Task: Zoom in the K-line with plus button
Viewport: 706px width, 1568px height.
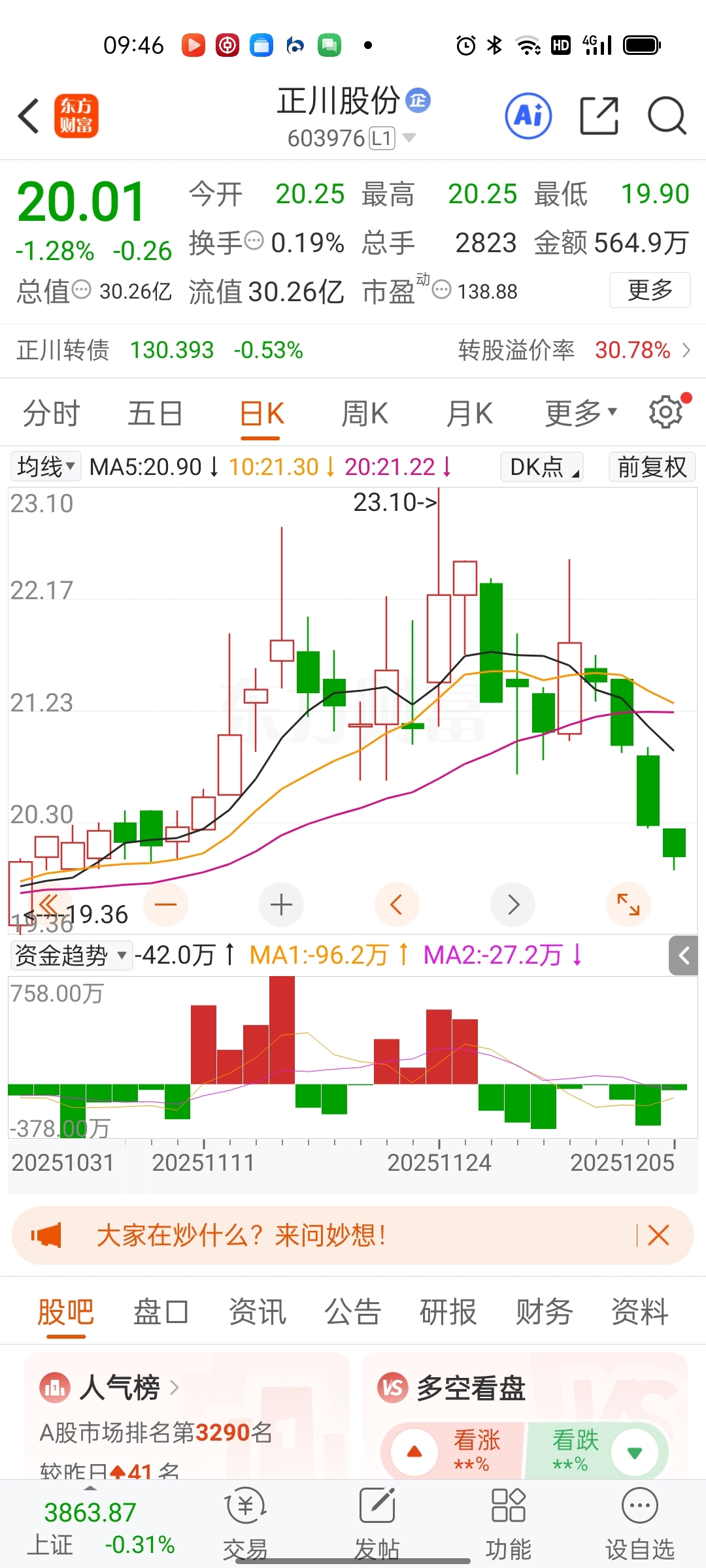Action: 281,905
